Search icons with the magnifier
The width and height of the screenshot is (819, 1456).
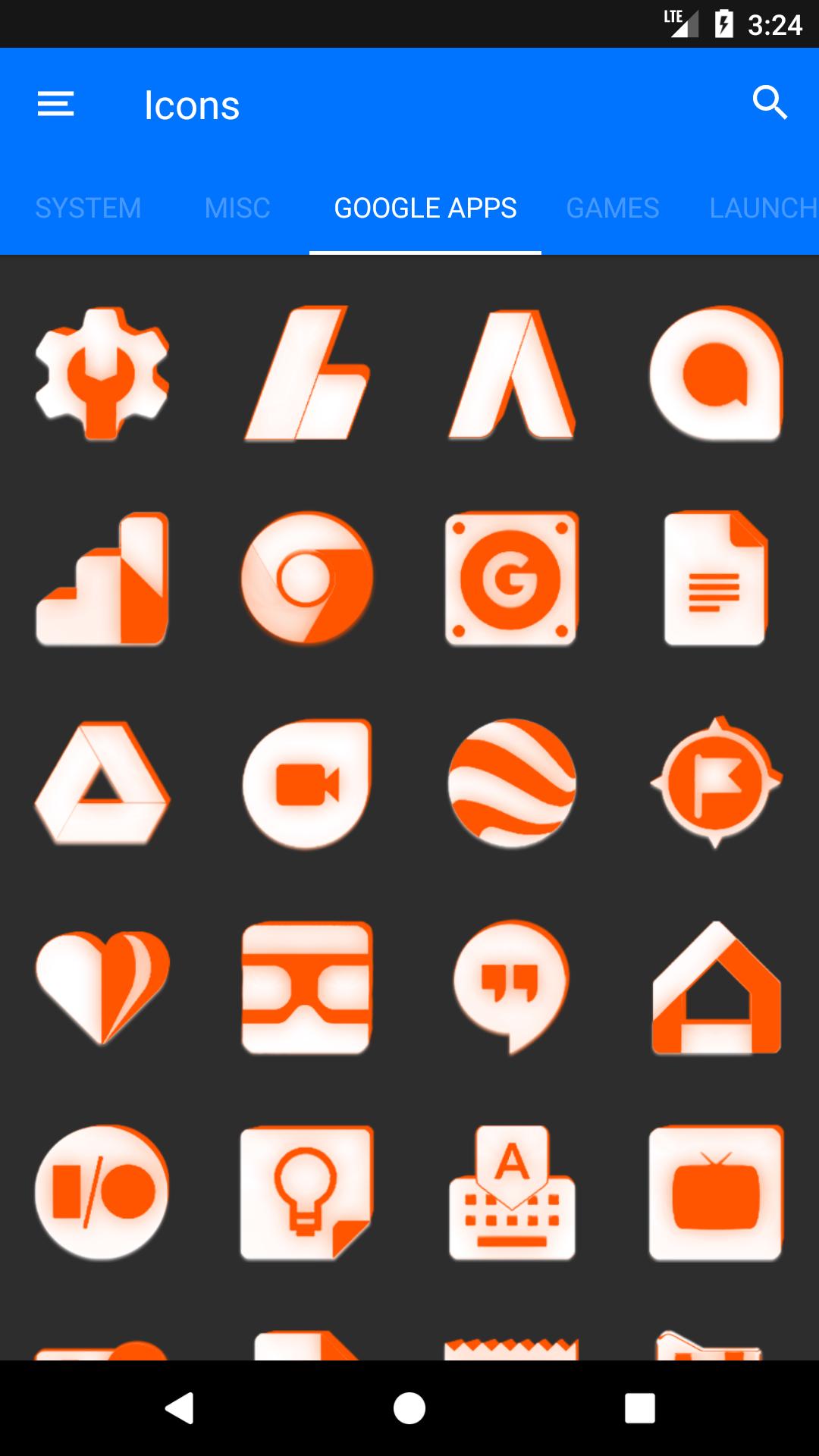point(770,102)
